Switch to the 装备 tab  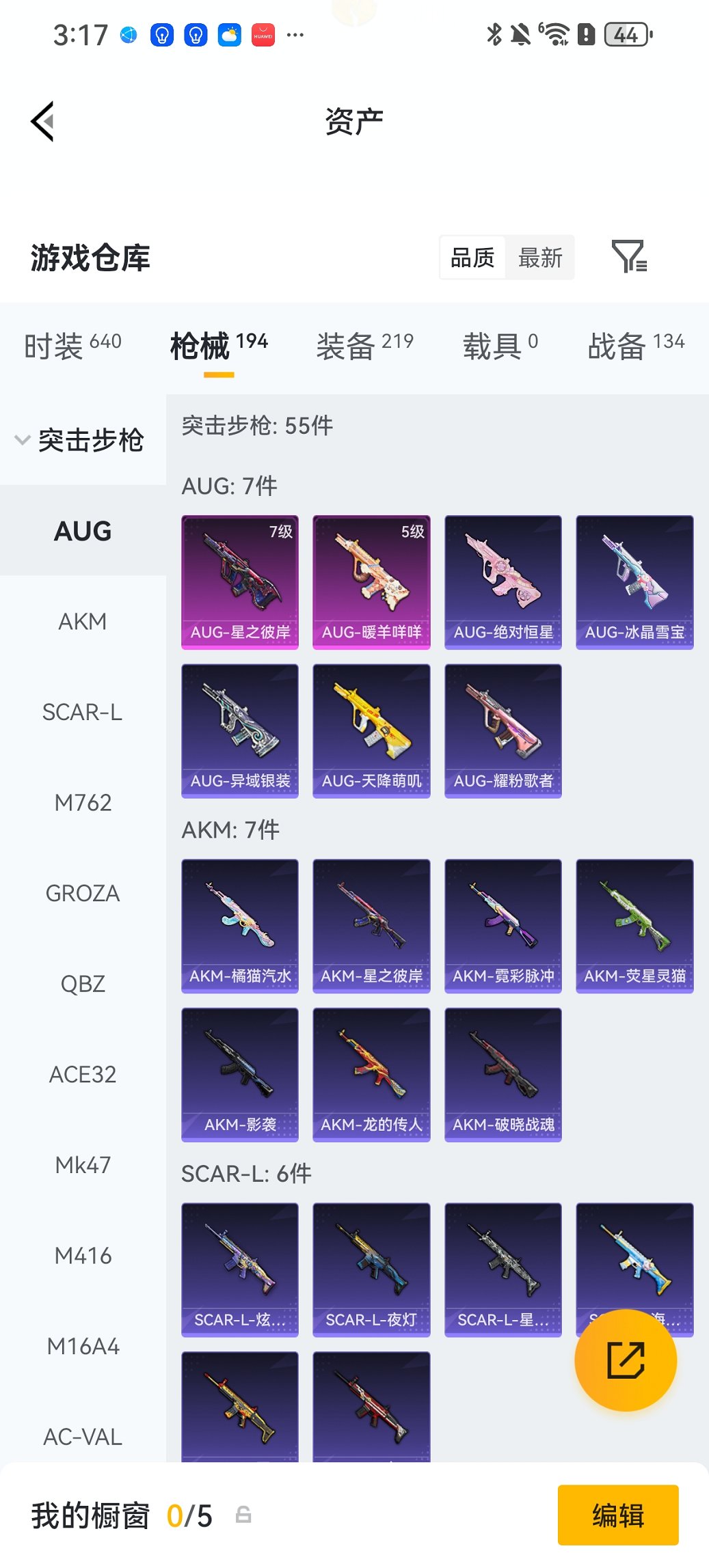coord(364,345)
